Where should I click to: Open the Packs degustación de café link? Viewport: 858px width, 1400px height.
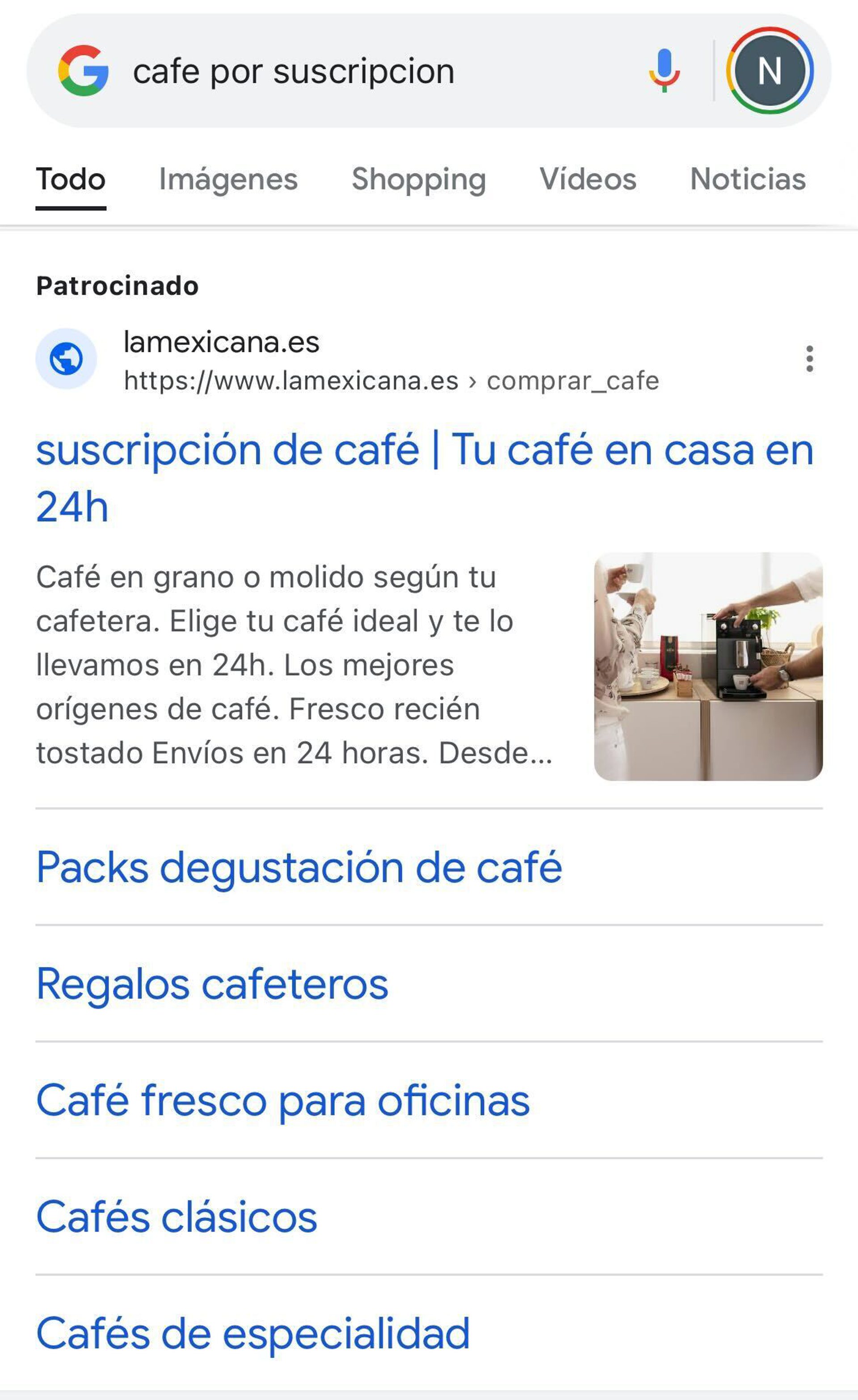pyautogui.click(x=299, y=868)
